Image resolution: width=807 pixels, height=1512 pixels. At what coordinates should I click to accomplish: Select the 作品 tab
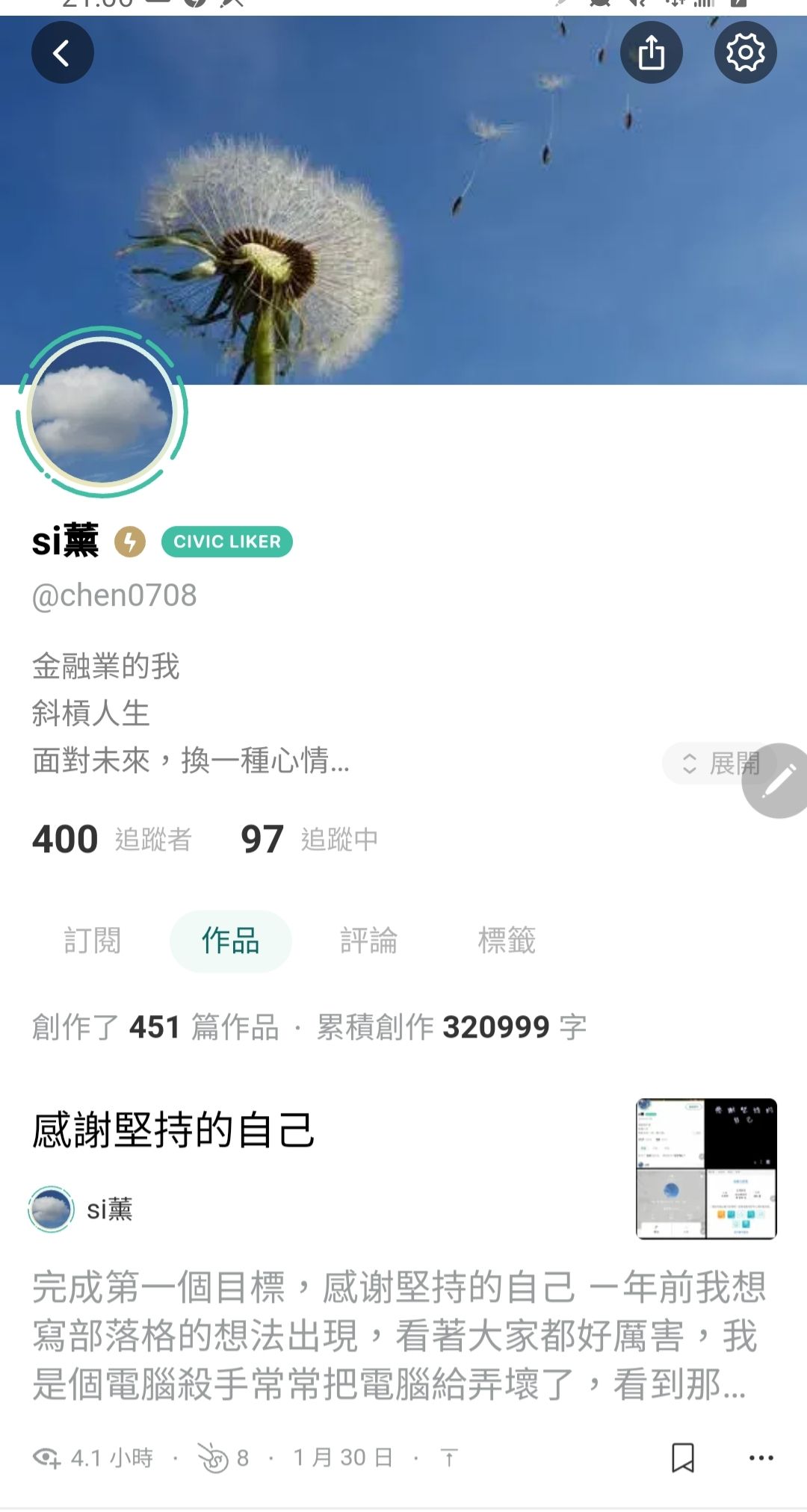pyautogui.click(x=231, y=941)
